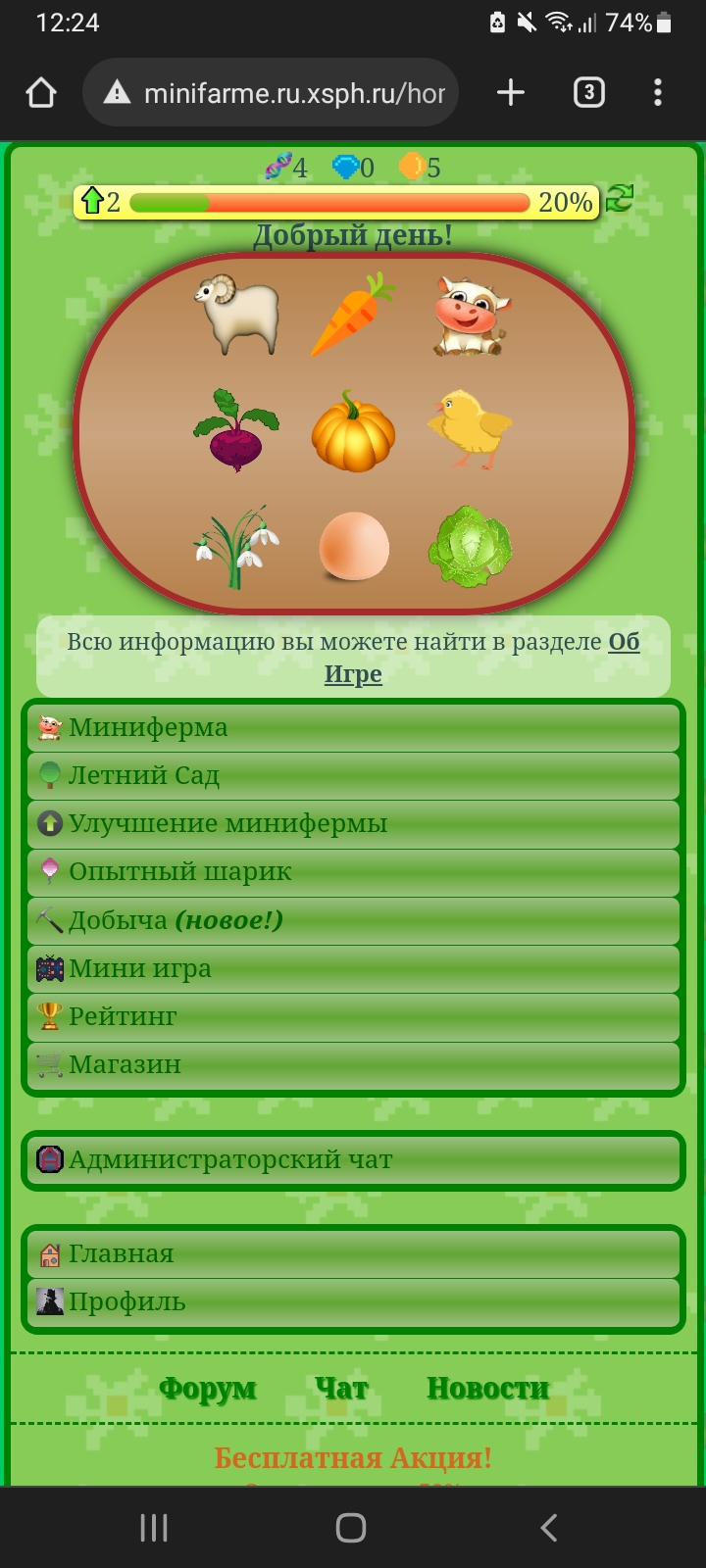Go to Летний Сад

tap(353, 776)
